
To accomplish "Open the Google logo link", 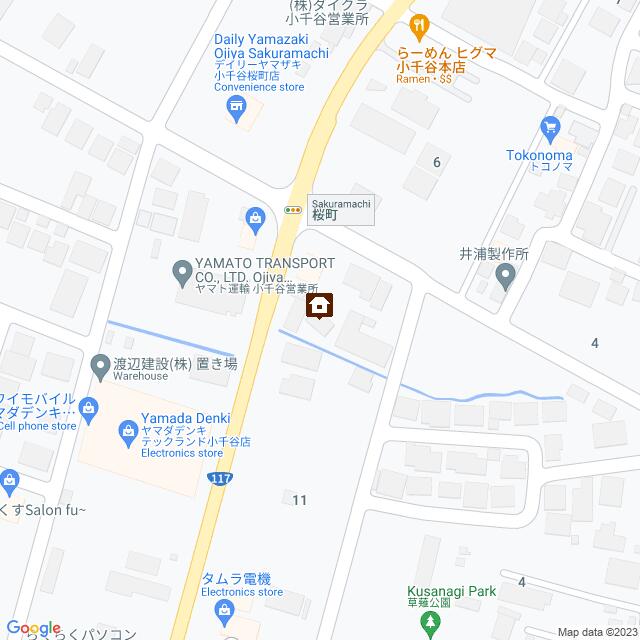I will pyautogui.click(x=32, y=628).
